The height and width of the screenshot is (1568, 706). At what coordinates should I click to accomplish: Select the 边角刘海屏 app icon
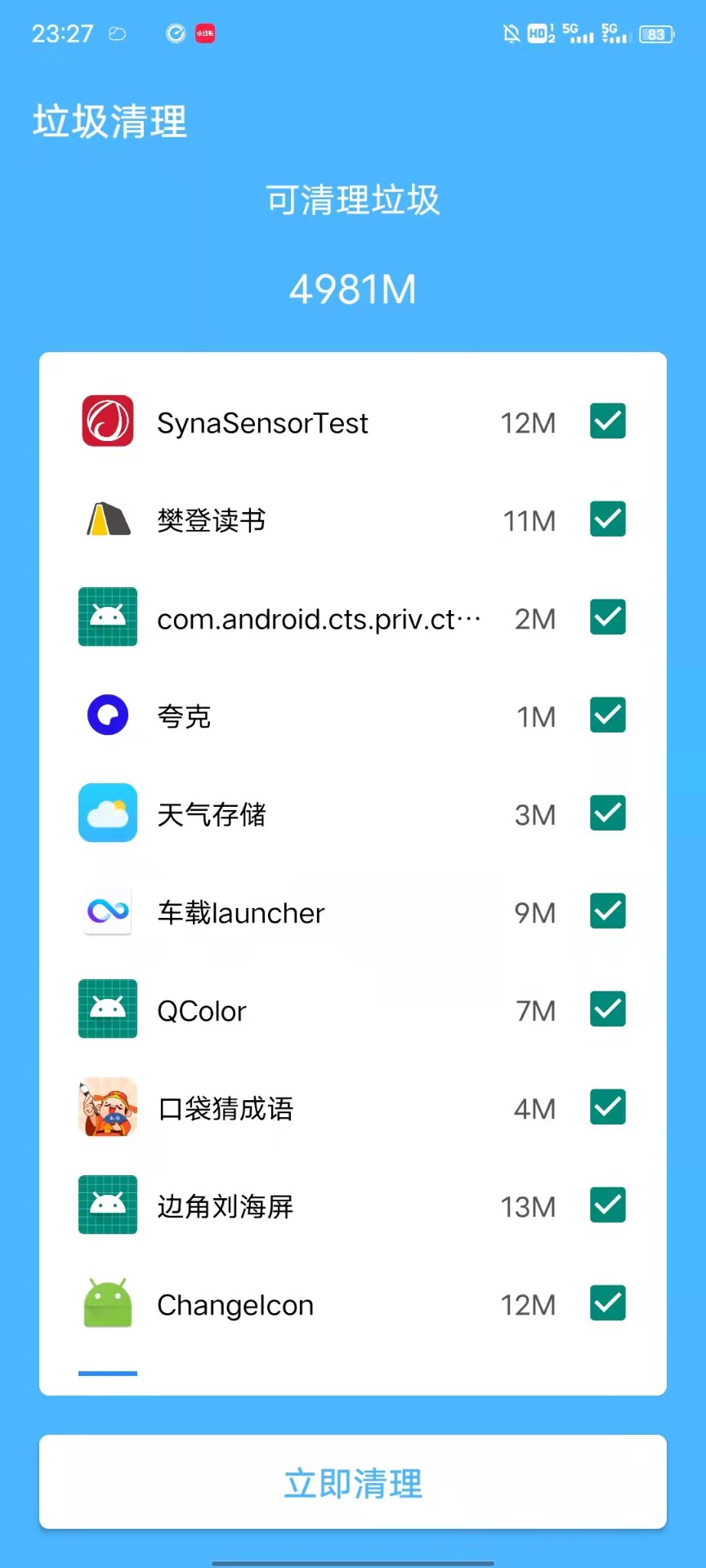[107, 1205]
